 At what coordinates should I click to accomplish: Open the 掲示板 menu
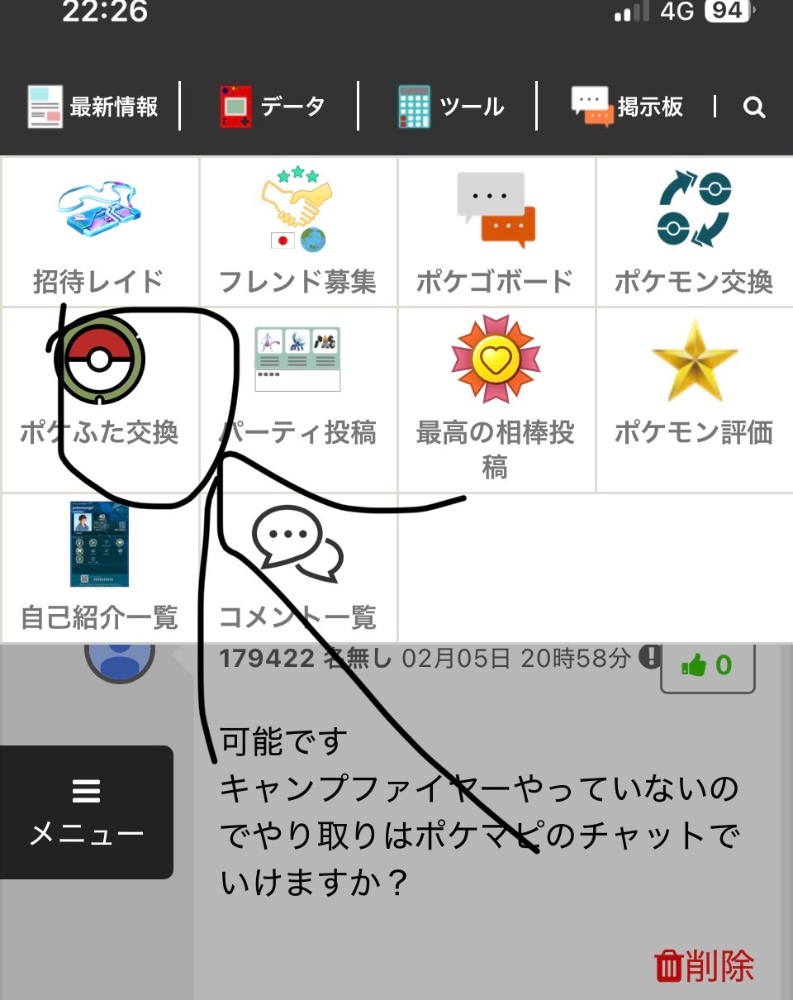[x=627, y=107]
